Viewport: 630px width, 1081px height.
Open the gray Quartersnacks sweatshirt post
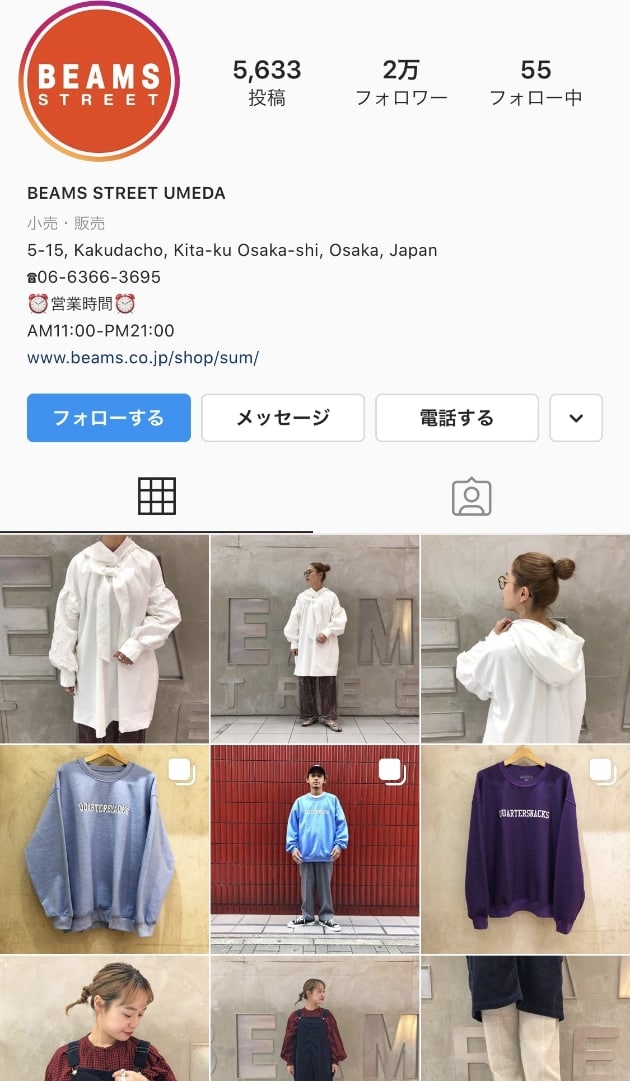104,849
